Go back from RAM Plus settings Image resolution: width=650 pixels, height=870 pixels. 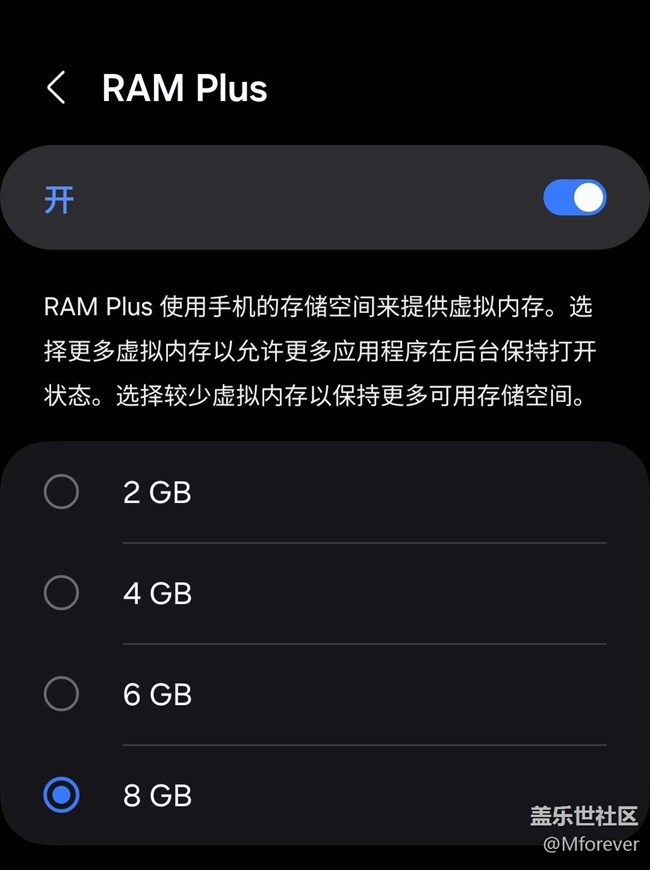[56, 88]
